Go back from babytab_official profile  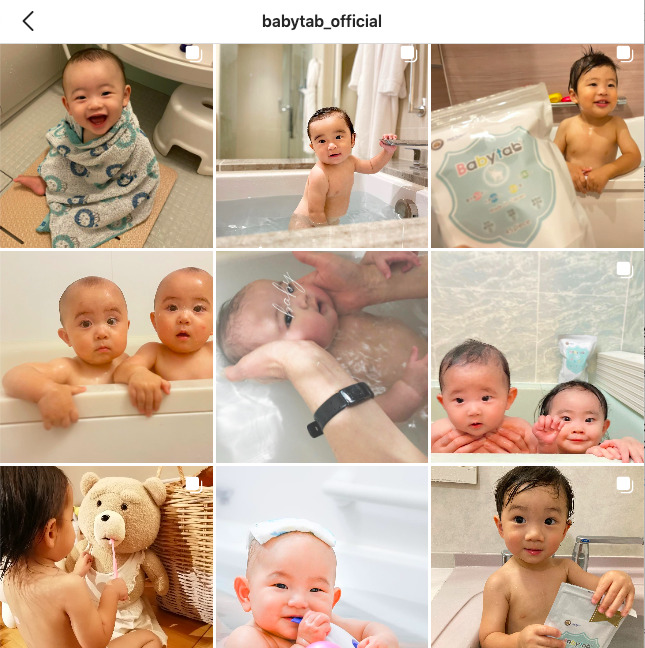[28, 21]
